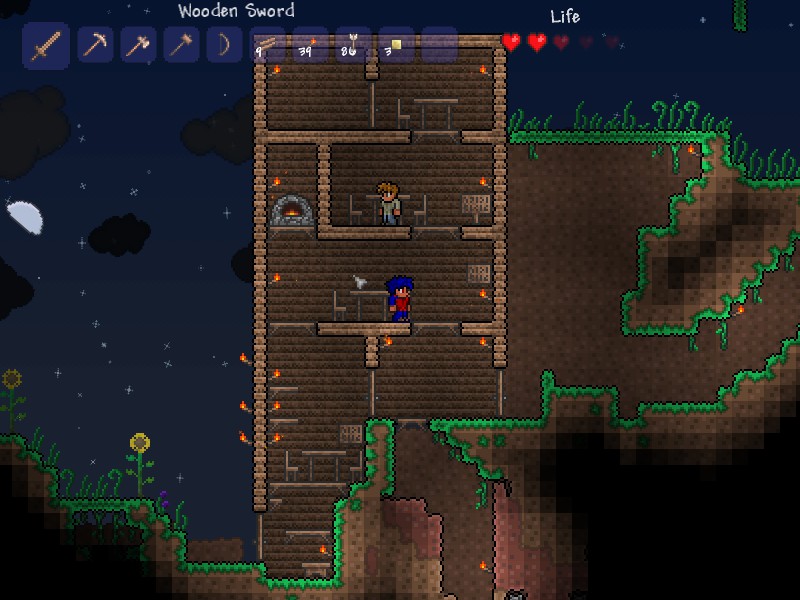Select the empty last hotbar slot
800x600 pixels.
(439, 45)
